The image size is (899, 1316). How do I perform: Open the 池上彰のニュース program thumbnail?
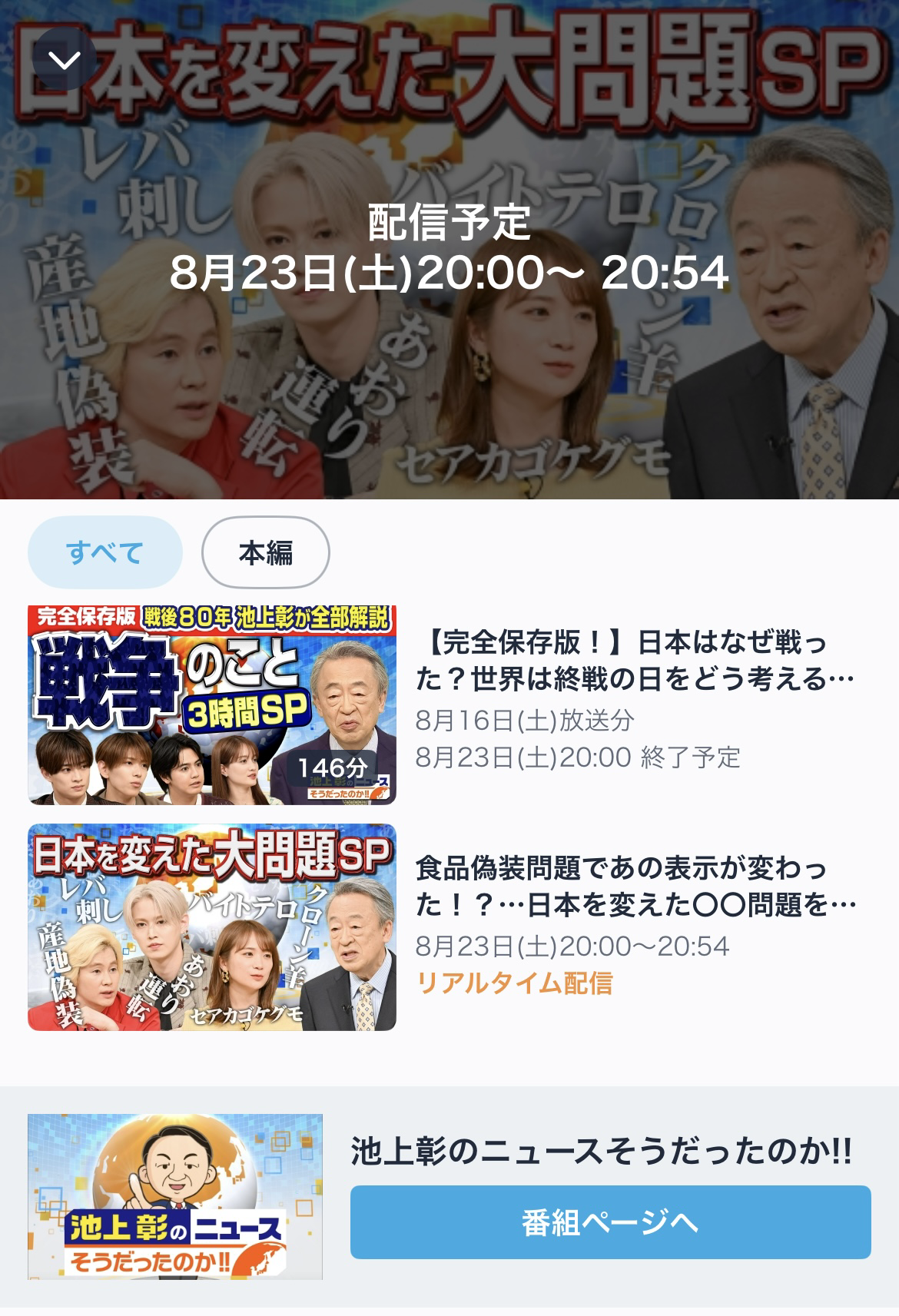175,1196
